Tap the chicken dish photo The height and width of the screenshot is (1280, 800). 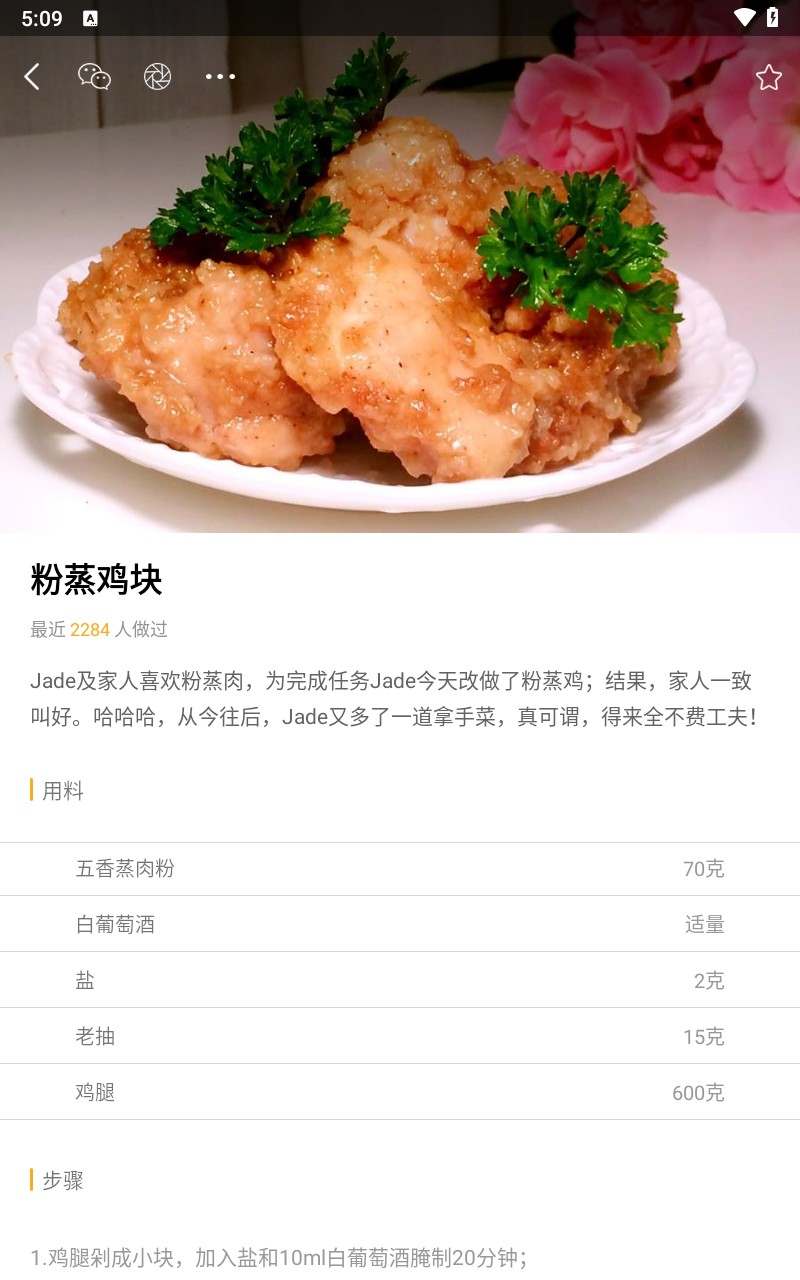(400, 300)
